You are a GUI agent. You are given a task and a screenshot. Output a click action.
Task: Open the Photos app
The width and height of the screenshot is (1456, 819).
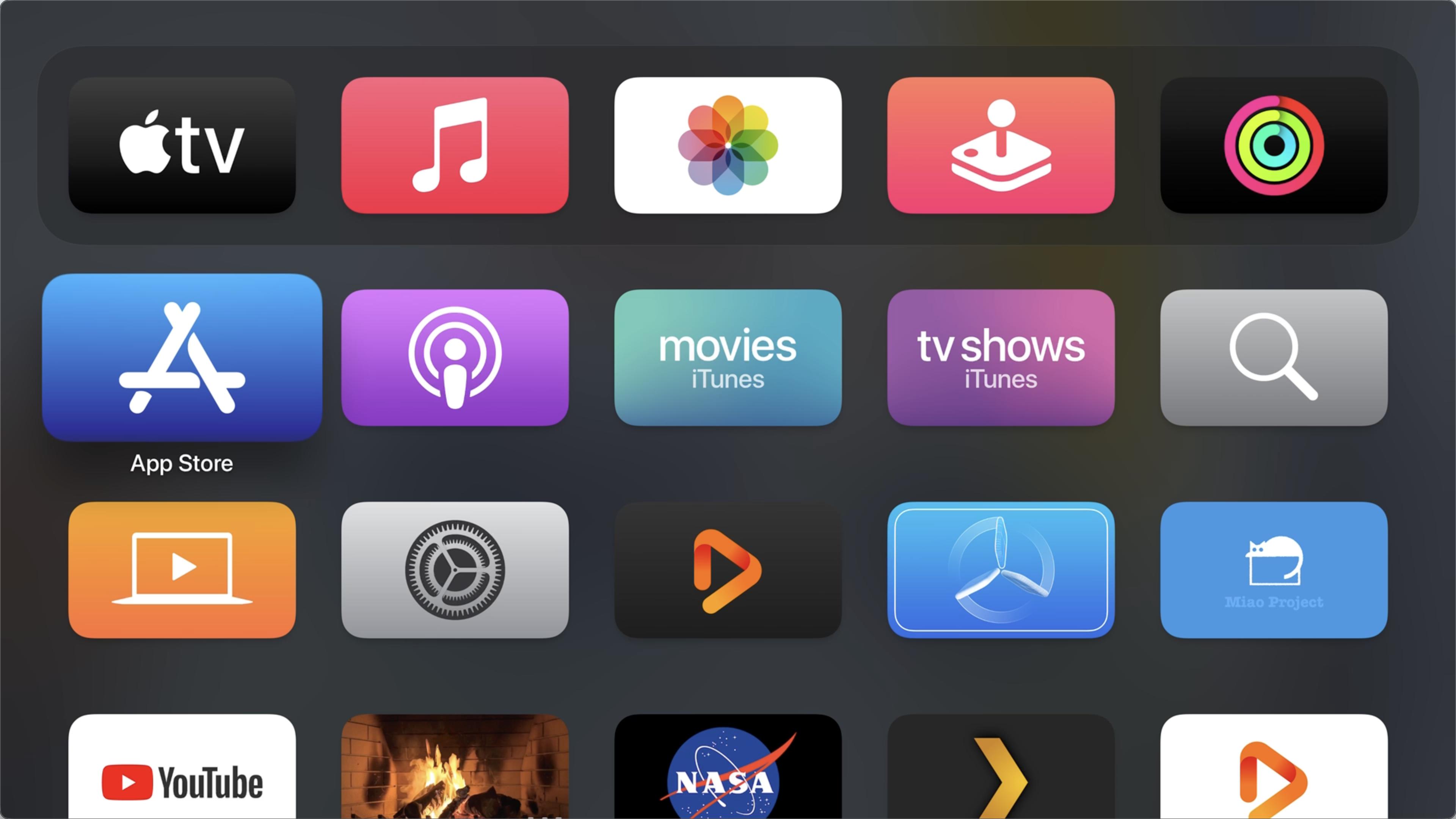[728, 145]
